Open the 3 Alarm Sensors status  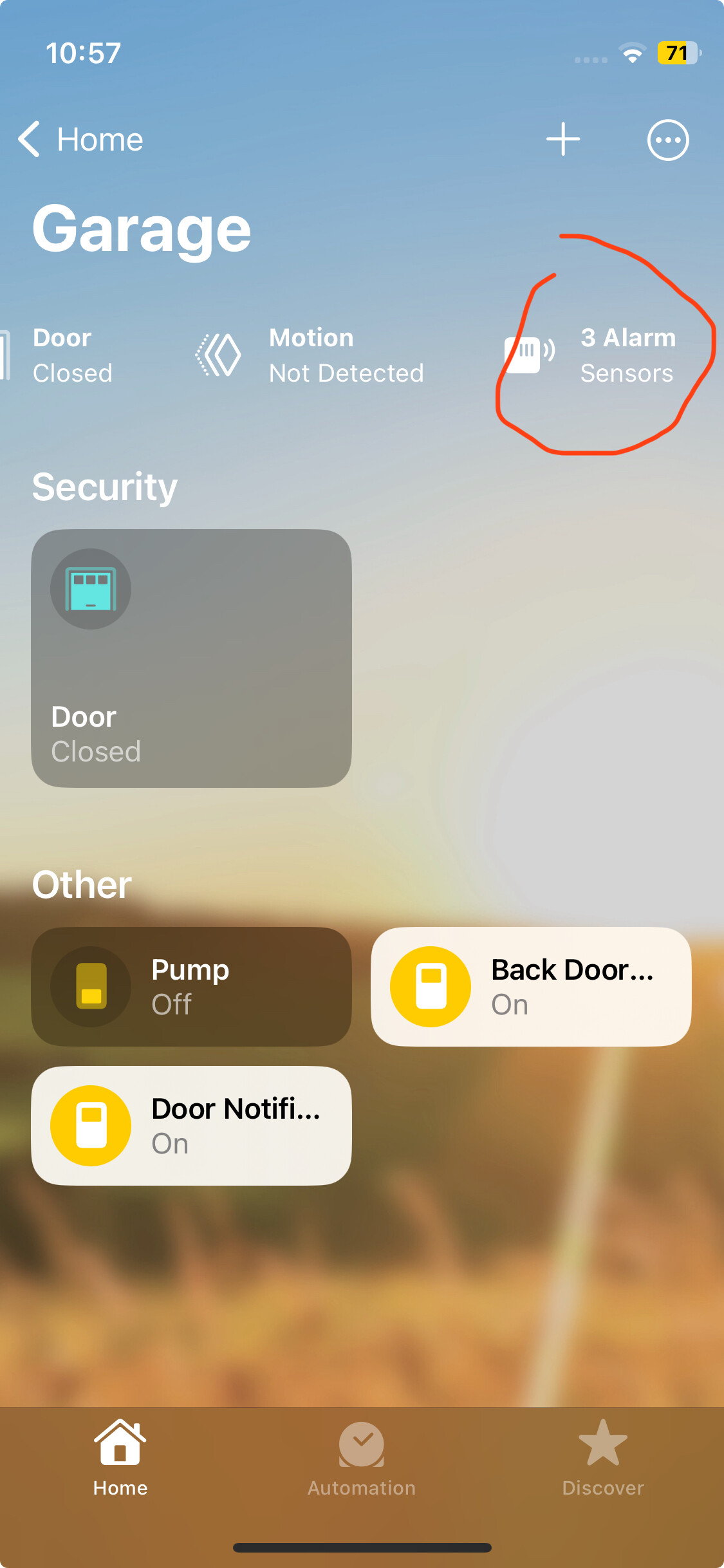coord(590,355)
